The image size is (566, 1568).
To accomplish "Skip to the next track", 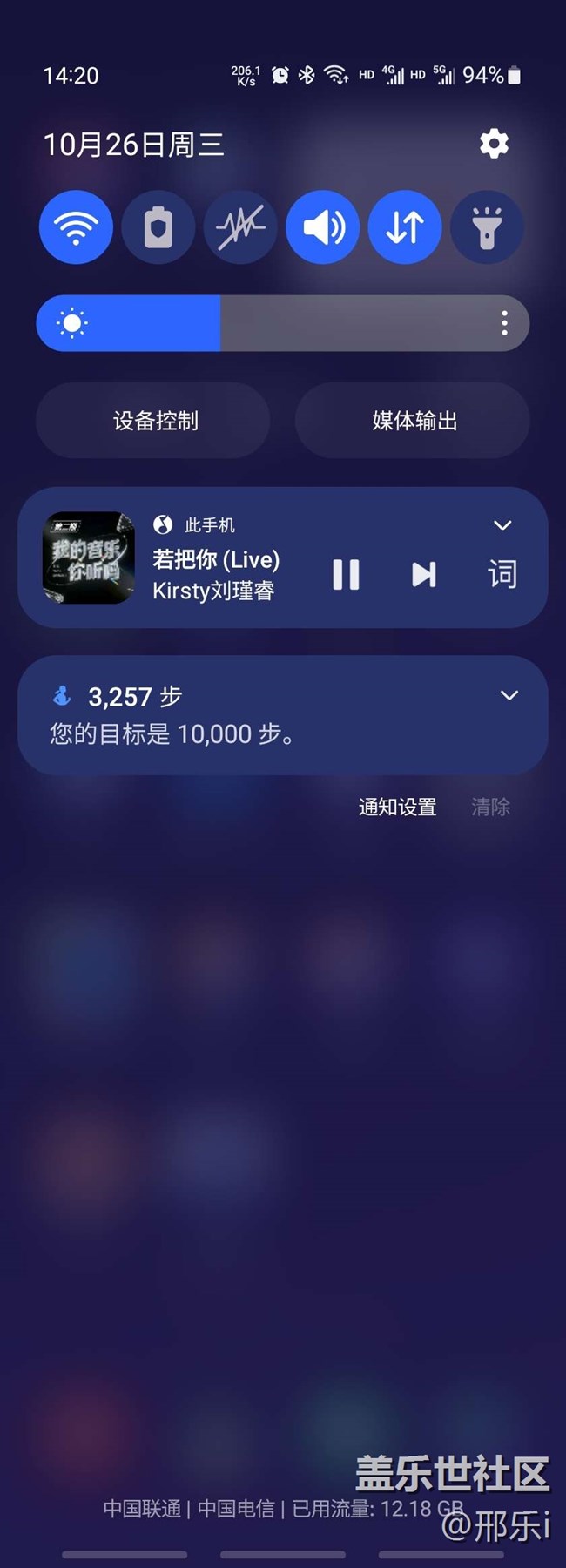I will pos(423,574).
